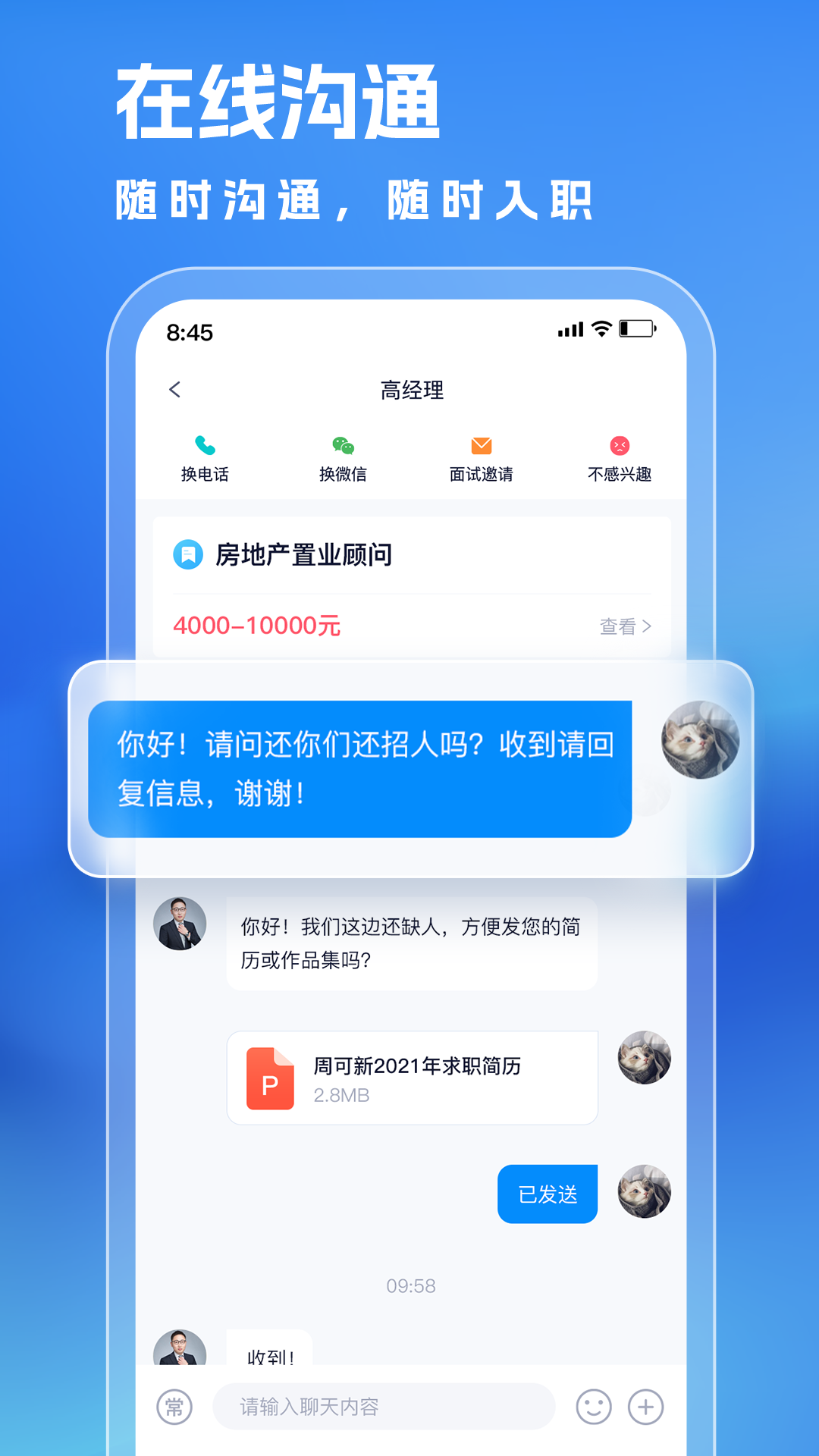The width and height of the screenshot is (819, 1456).
Task: Select the 高经理 chat header title
Action: click(x=413, y=391)
